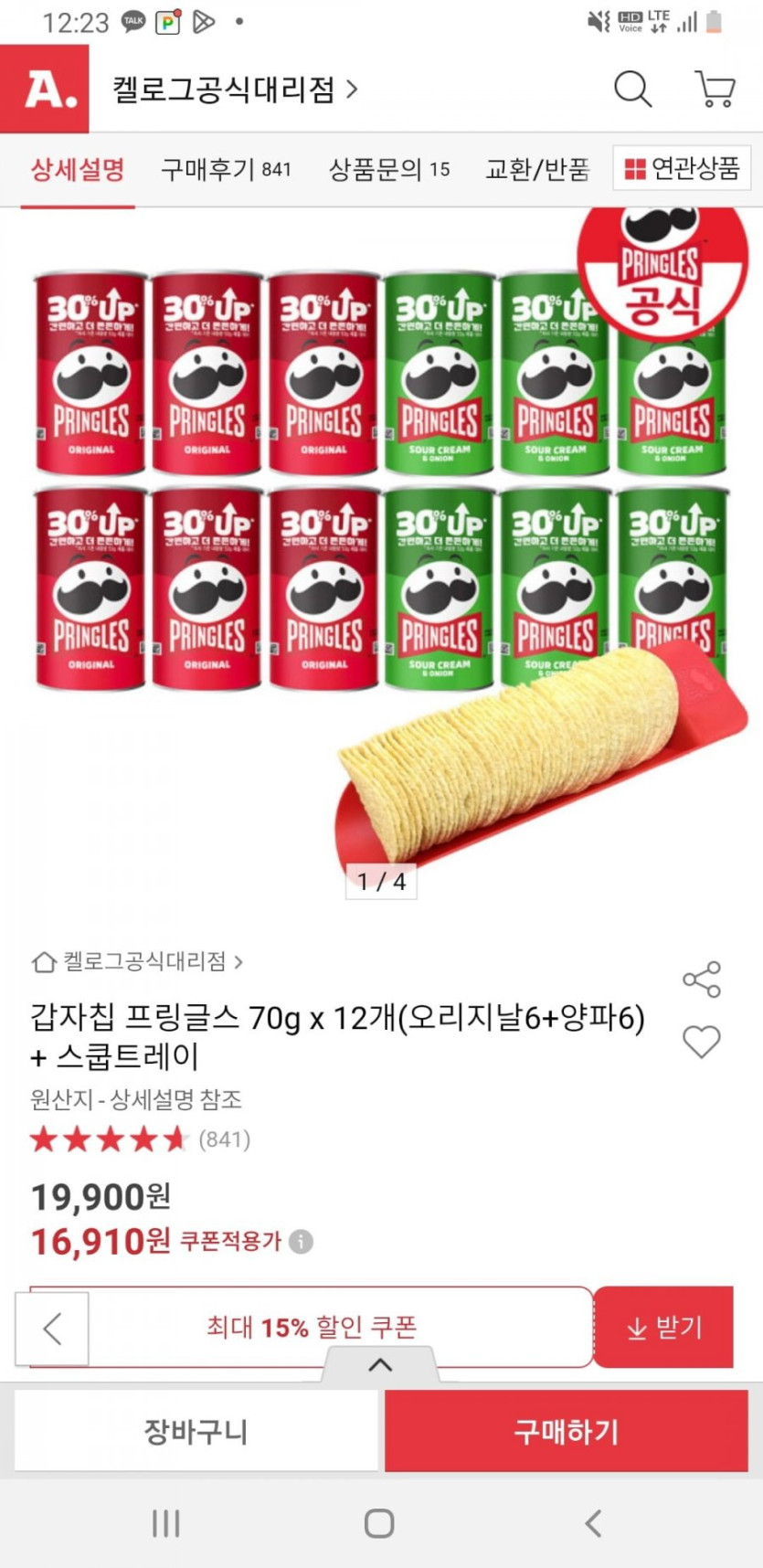
Task: Open the Pringles product image
Action: (x=381, y=548)
